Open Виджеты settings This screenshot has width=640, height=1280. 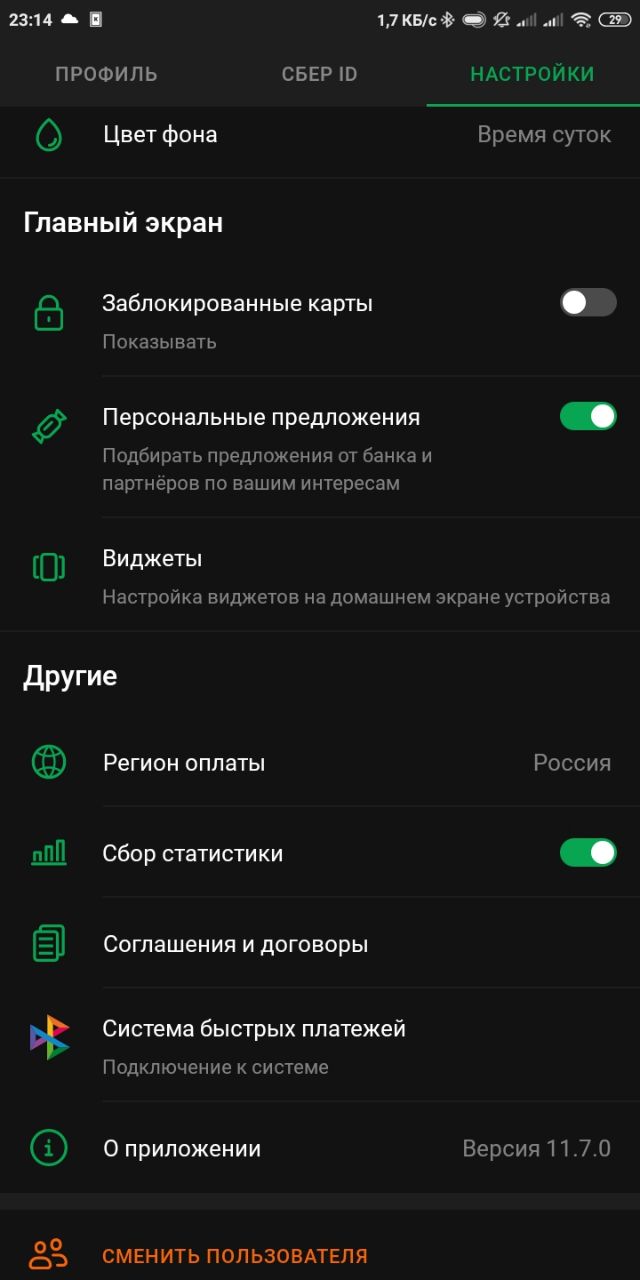click(x=320, y=575)
